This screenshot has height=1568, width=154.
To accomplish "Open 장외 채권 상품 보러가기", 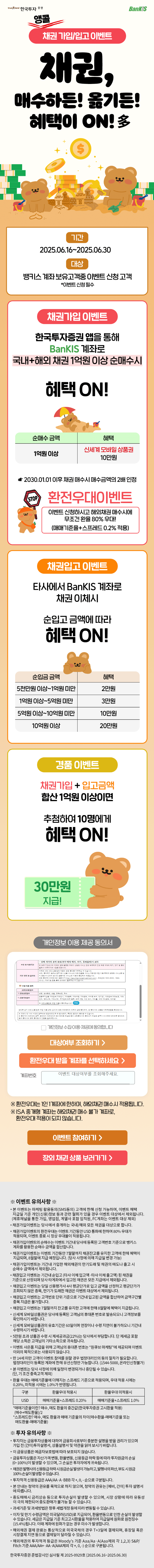I will 77,1158.
